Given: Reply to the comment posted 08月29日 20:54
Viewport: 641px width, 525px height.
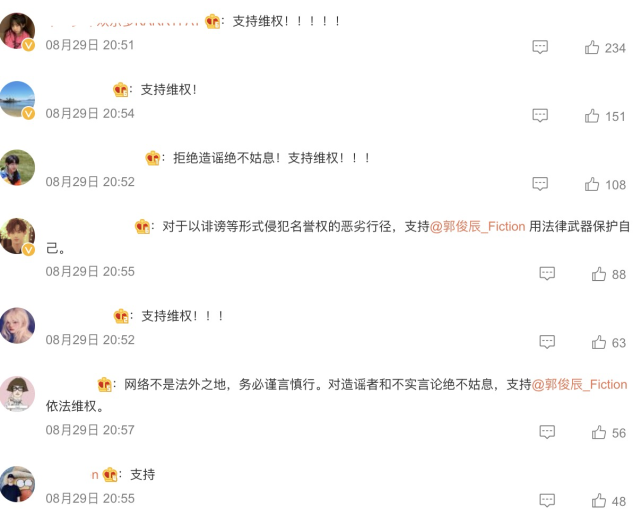Looking at the screenshot, I should click(x=540, y=116).
